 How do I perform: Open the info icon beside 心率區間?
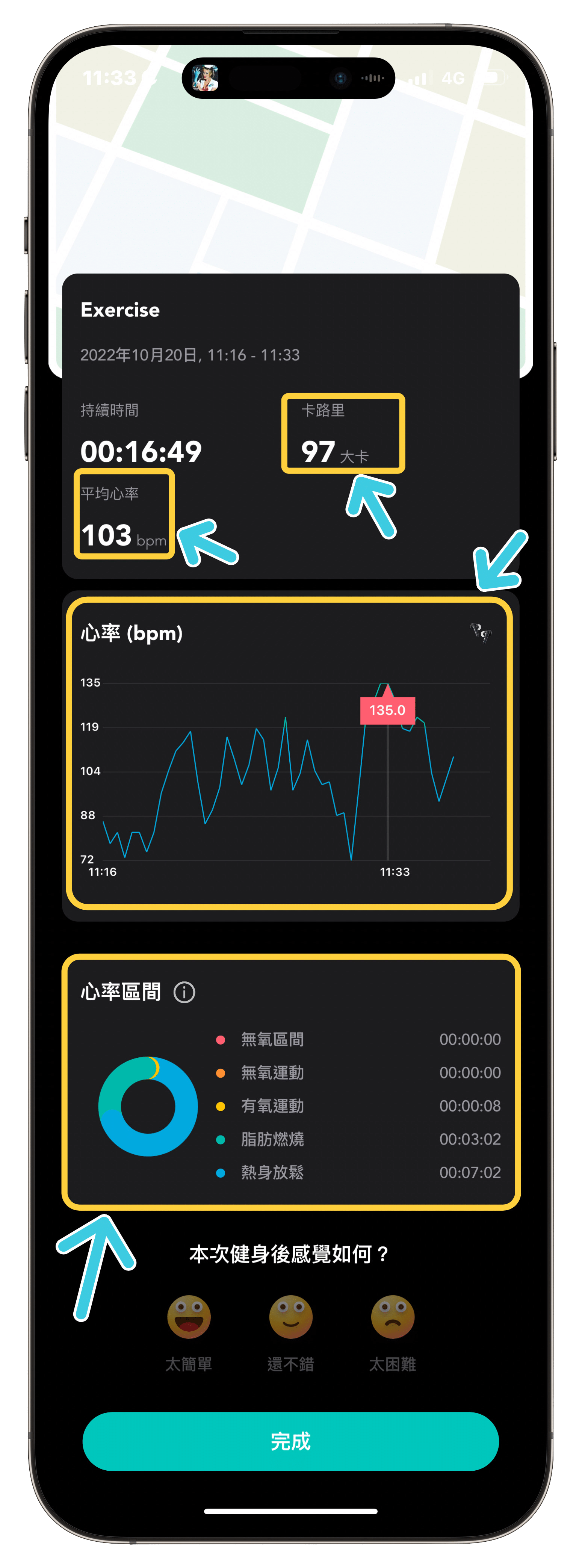(x=184, y=992)
